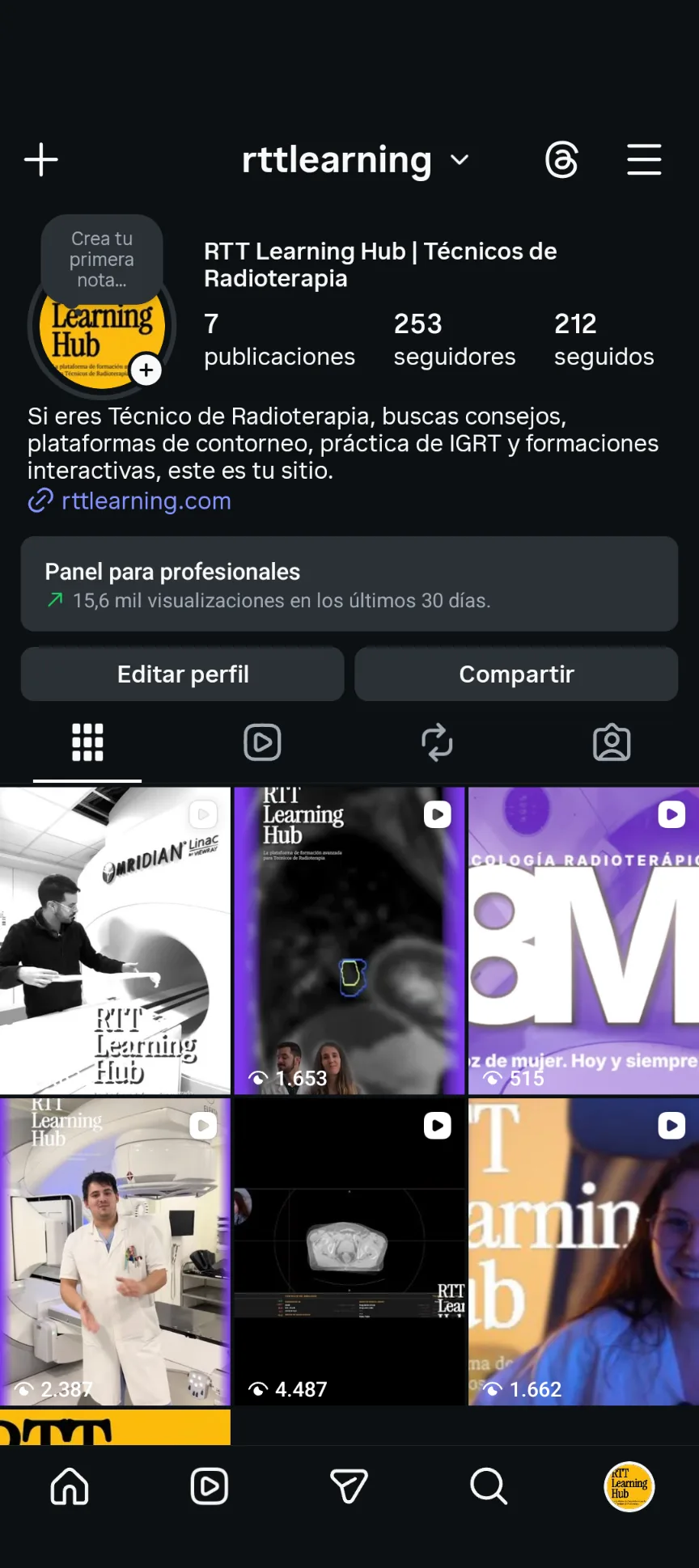
Task: Open the Reels tab icon
Action: click(x=261, y=742)
